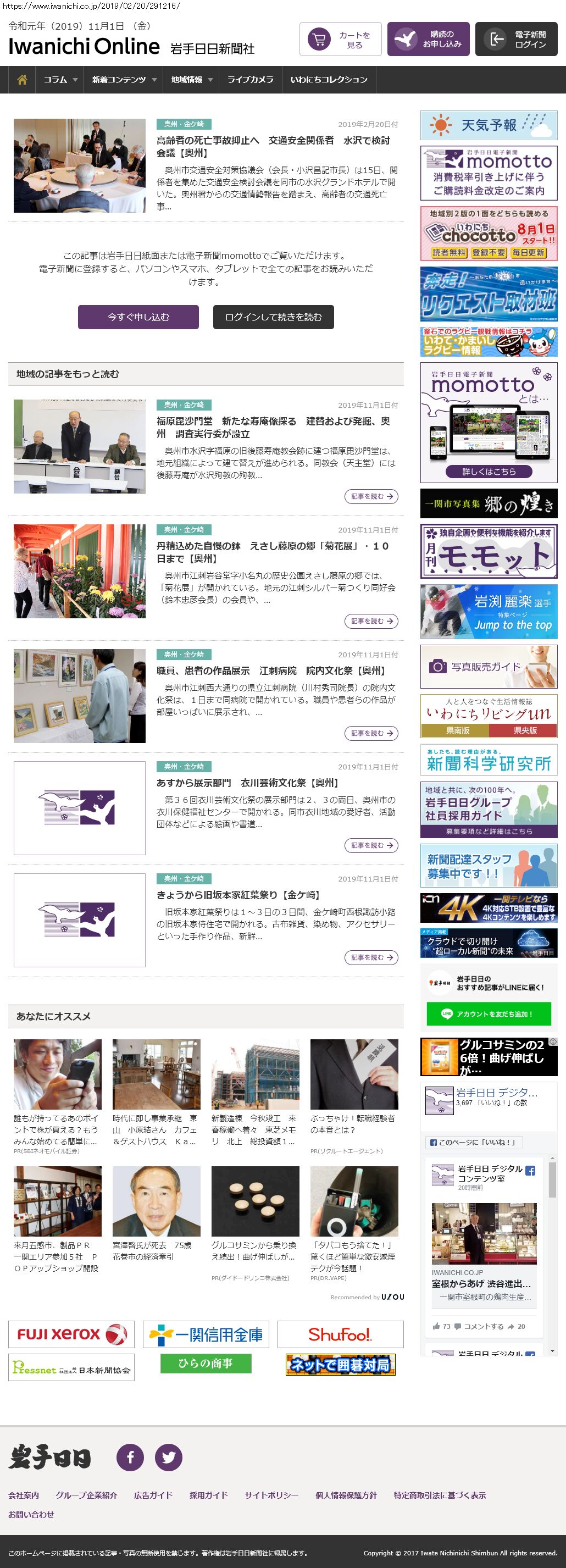Read the 福原毘沙門堂 article via 記事を読む
The width and height of the screenshot is (566, 1568).
point(370,497)
